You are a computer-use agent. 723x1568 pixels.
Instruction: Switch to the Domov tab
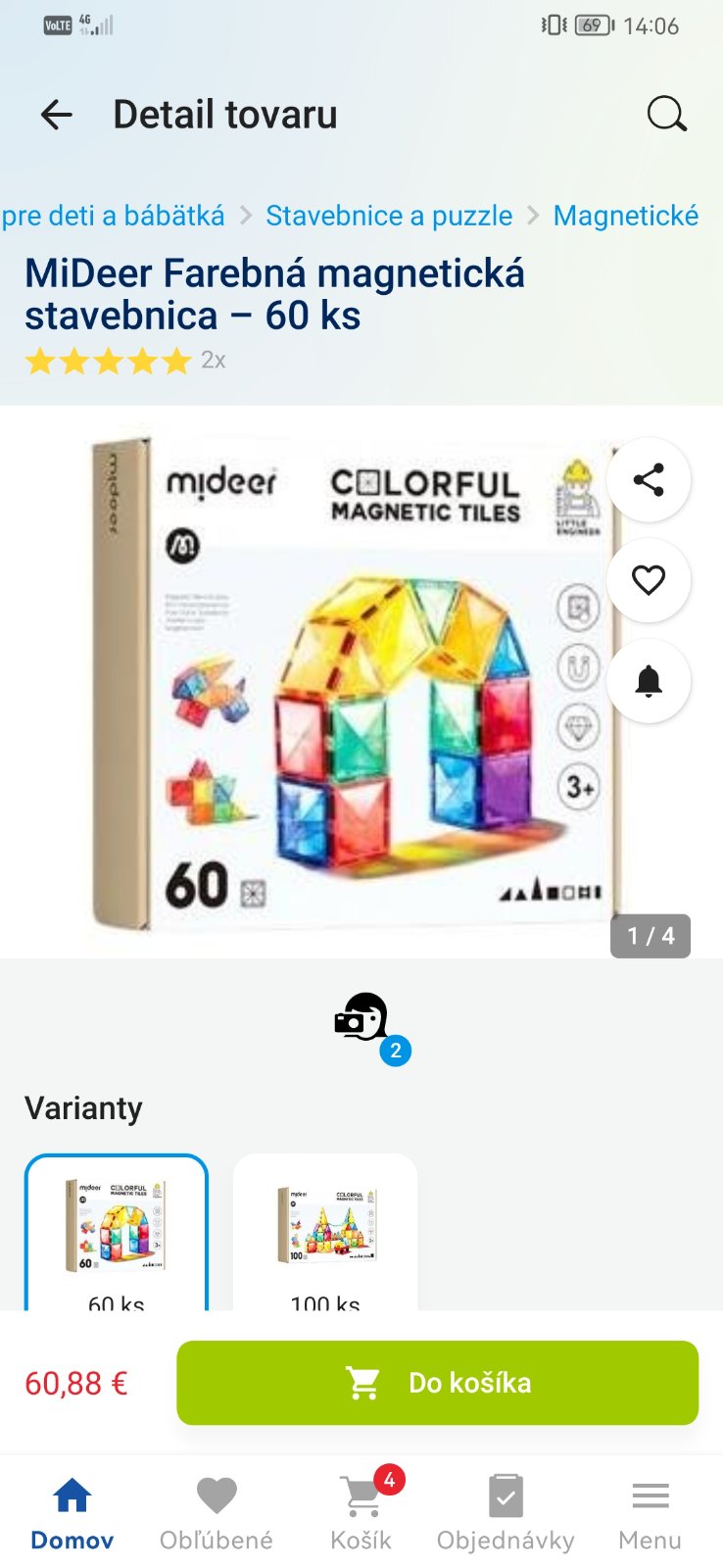pos(72,1512)
